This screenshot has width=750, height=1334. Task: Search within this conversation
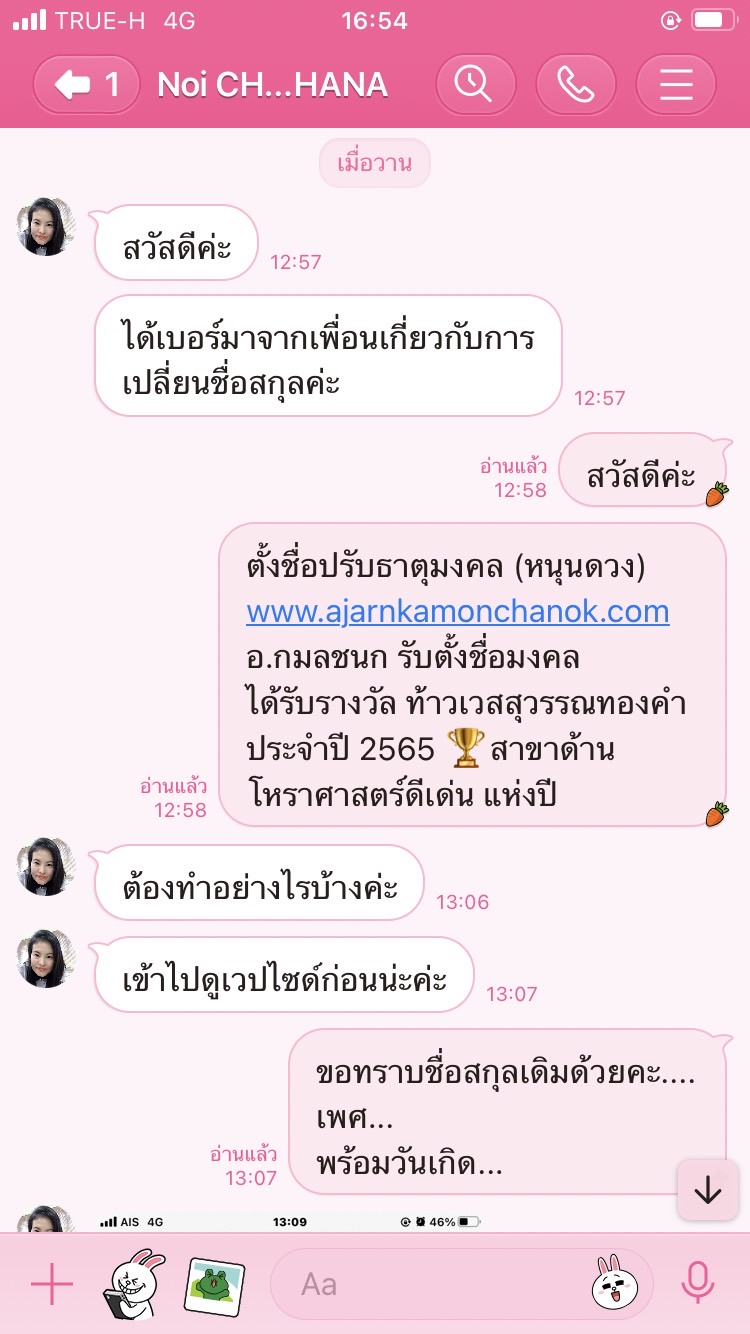pyautogui.click(x=475, y=85)
